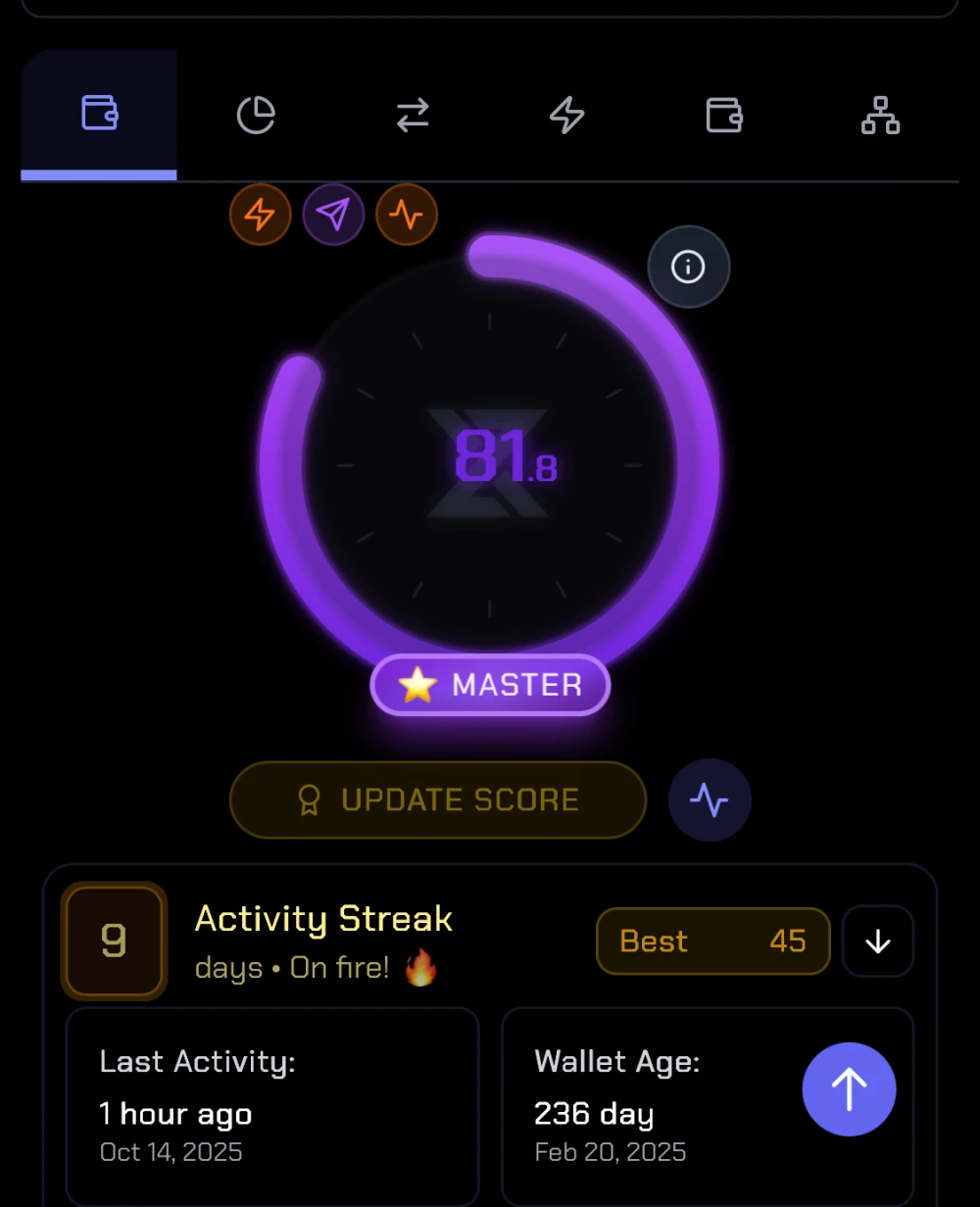Open the activity pulse button beside Update Score
Screen dimensions: 980x1207
[710, 799]
